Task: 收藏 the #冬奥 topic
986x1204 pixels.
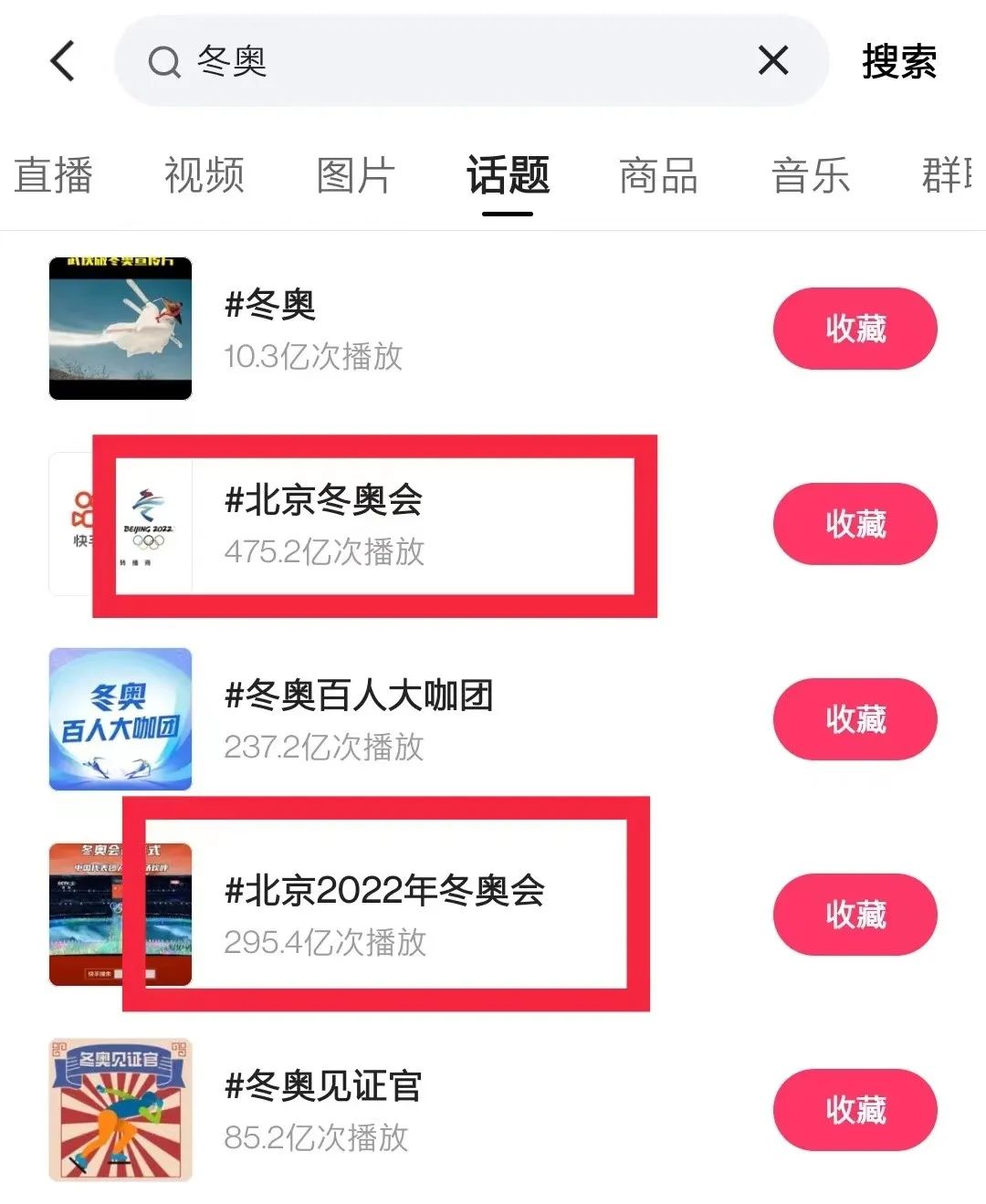Action: [x=854, y=329]
